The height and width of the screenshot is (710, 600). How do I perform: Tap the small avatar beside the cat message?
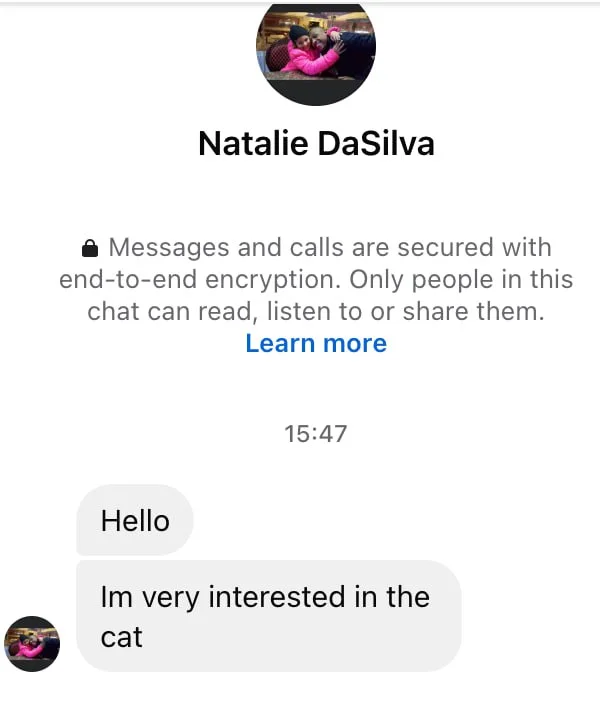(x=32, y=643)
